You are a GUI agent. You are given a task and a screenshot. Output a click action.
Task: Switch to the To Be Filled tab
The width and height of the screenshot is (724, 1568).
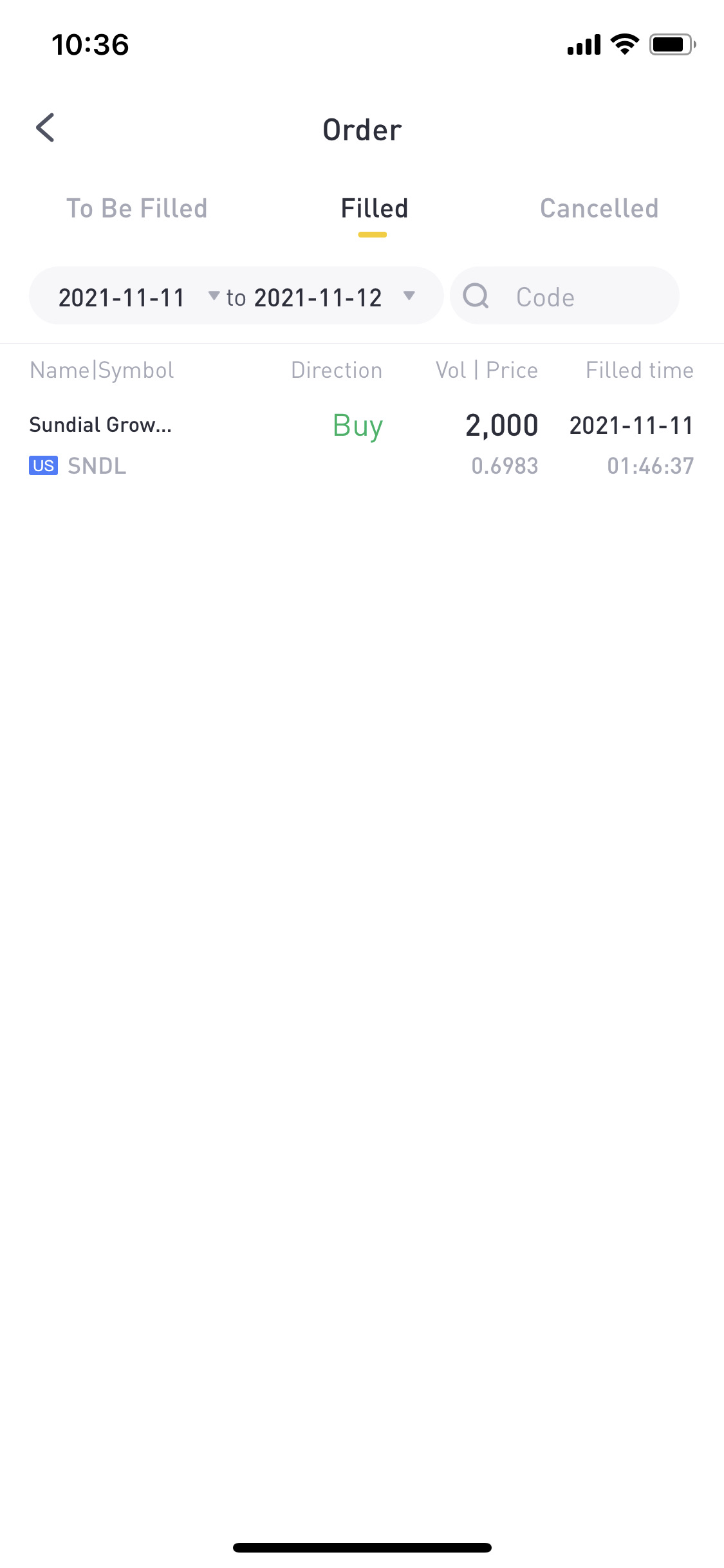(x=136, y=209)
